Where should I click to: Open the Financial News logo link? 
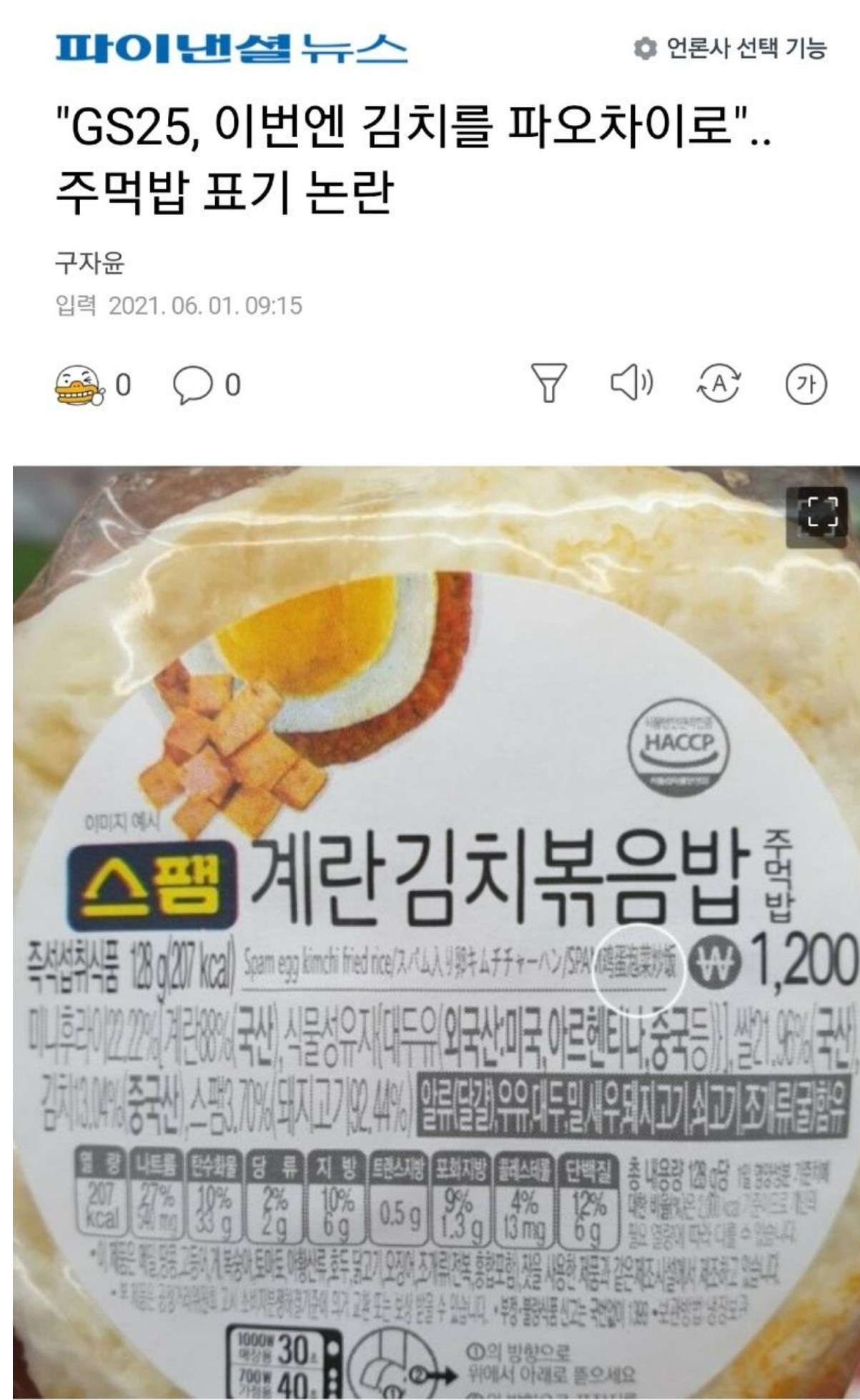pyautogui.click(x=231, y=49)
